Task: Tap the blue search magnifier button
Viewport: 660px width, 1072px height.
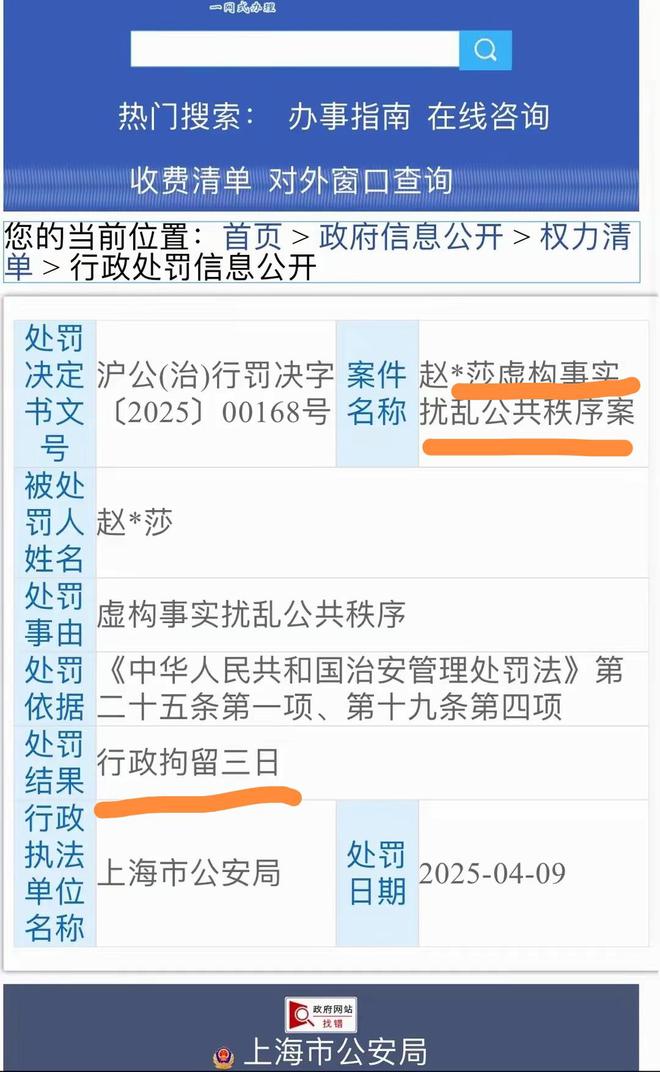Action: click(x=486, y=49)
